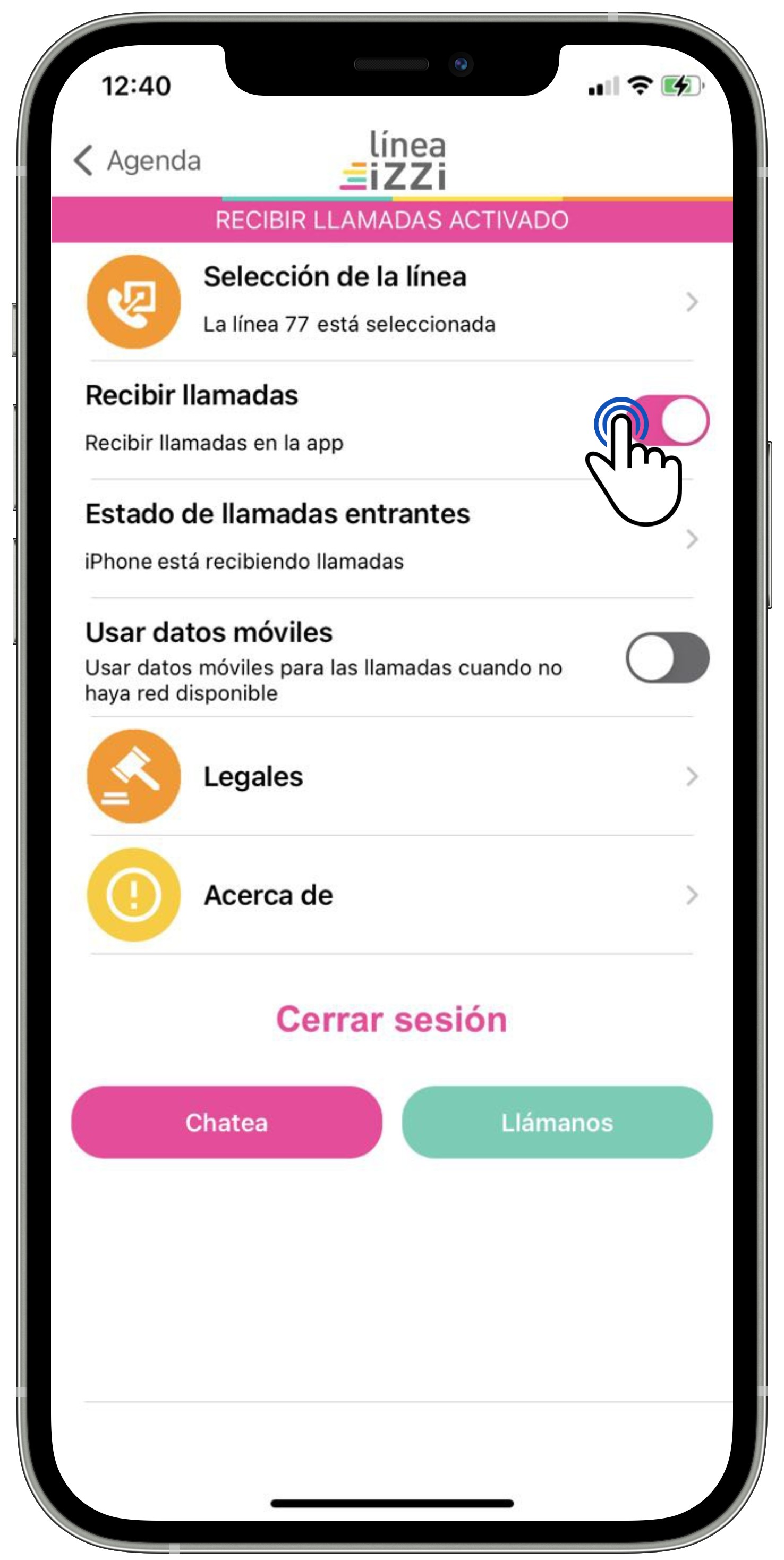This screenshot has width=784, height=1560.
Task: Open Selección de la línea
Action: coord(391,301)
